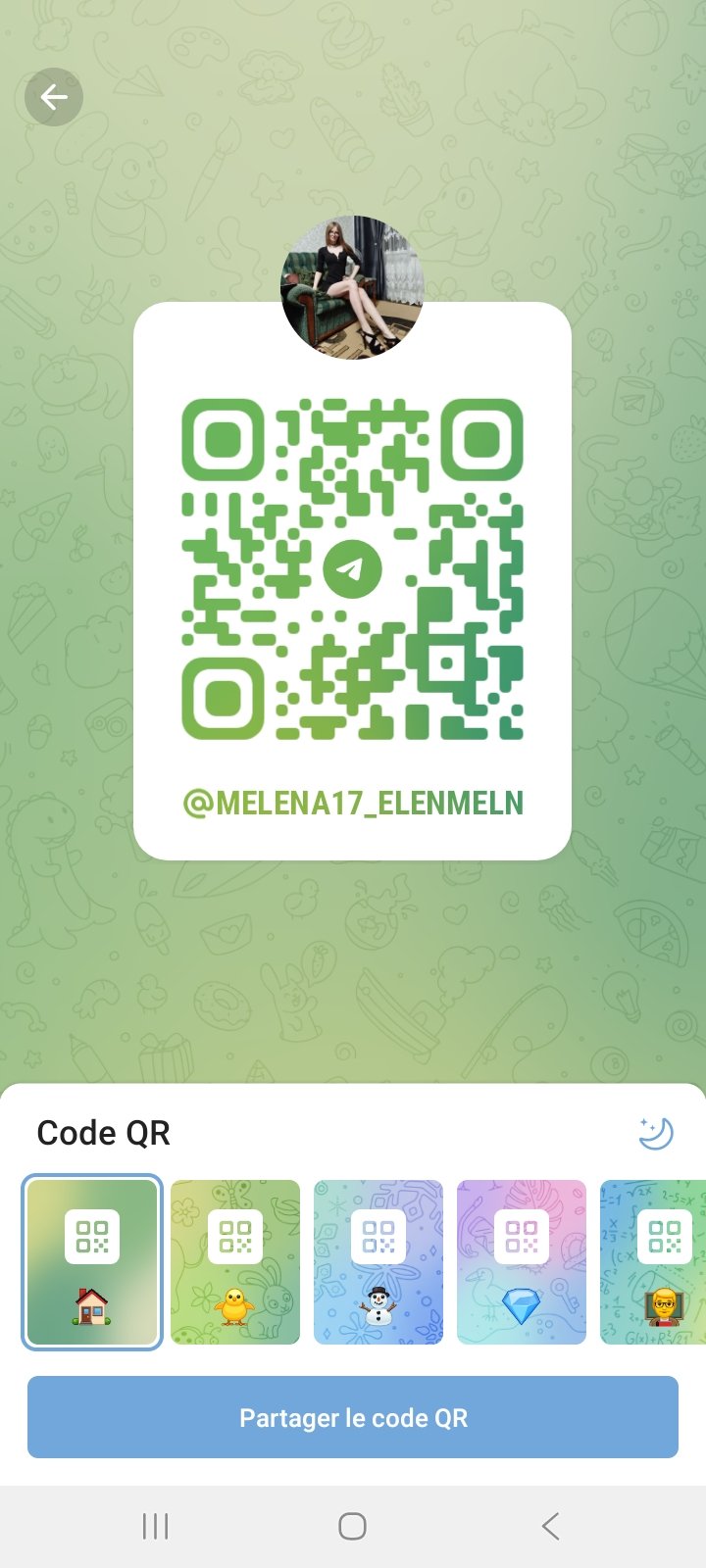Tap Partager le code QR button

coord(353,1417)
